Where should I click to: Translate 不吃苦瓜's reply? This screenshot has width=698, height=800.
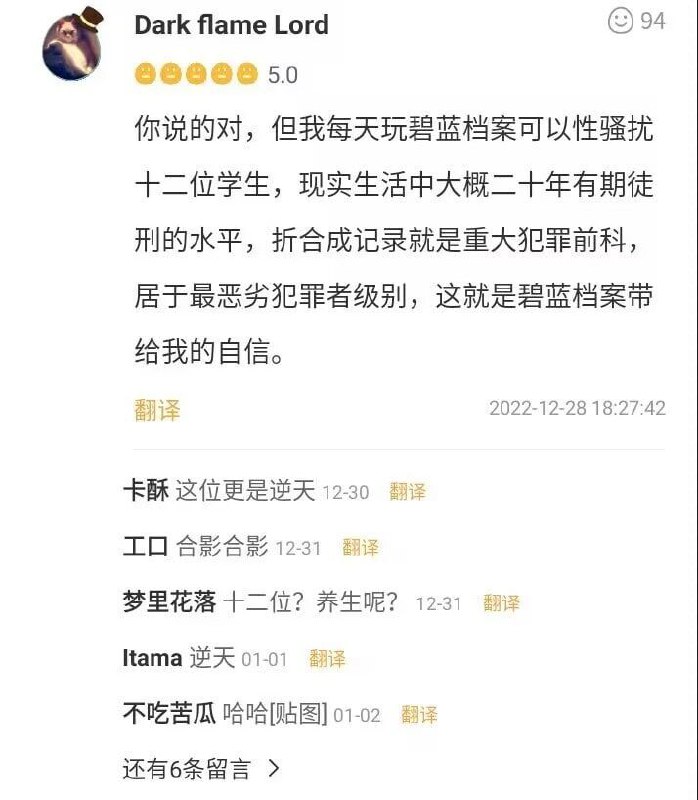(x=419, y=714)
